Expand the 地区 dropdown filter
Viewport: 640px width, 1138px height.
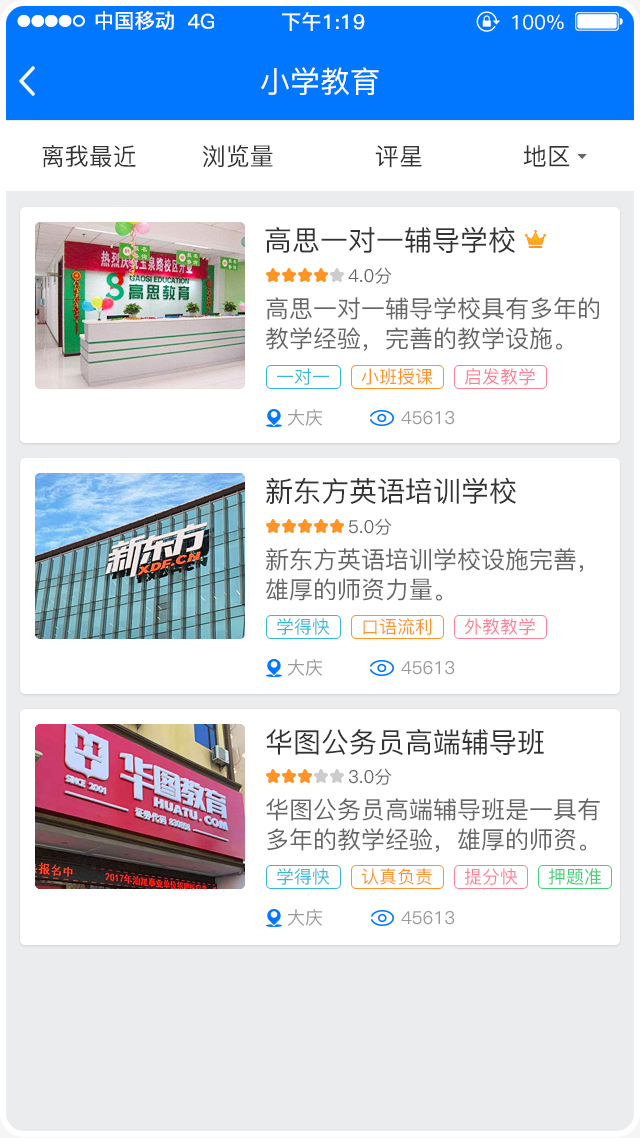coord(554,157)
